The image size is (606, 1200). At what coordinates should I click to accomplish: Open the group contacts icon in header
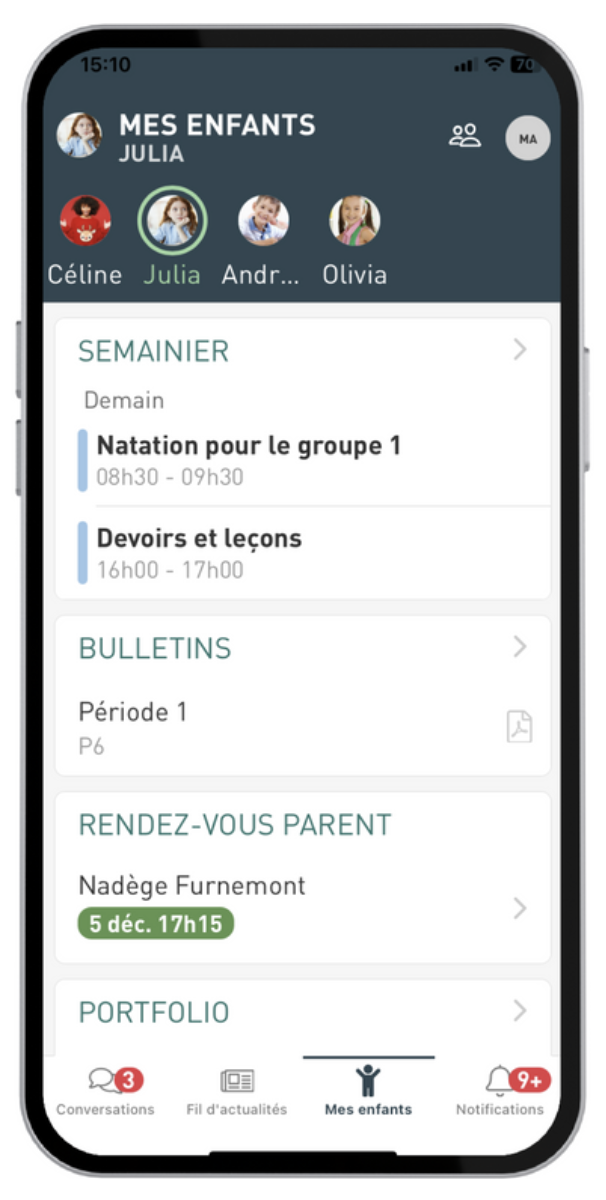click(465, 137)
